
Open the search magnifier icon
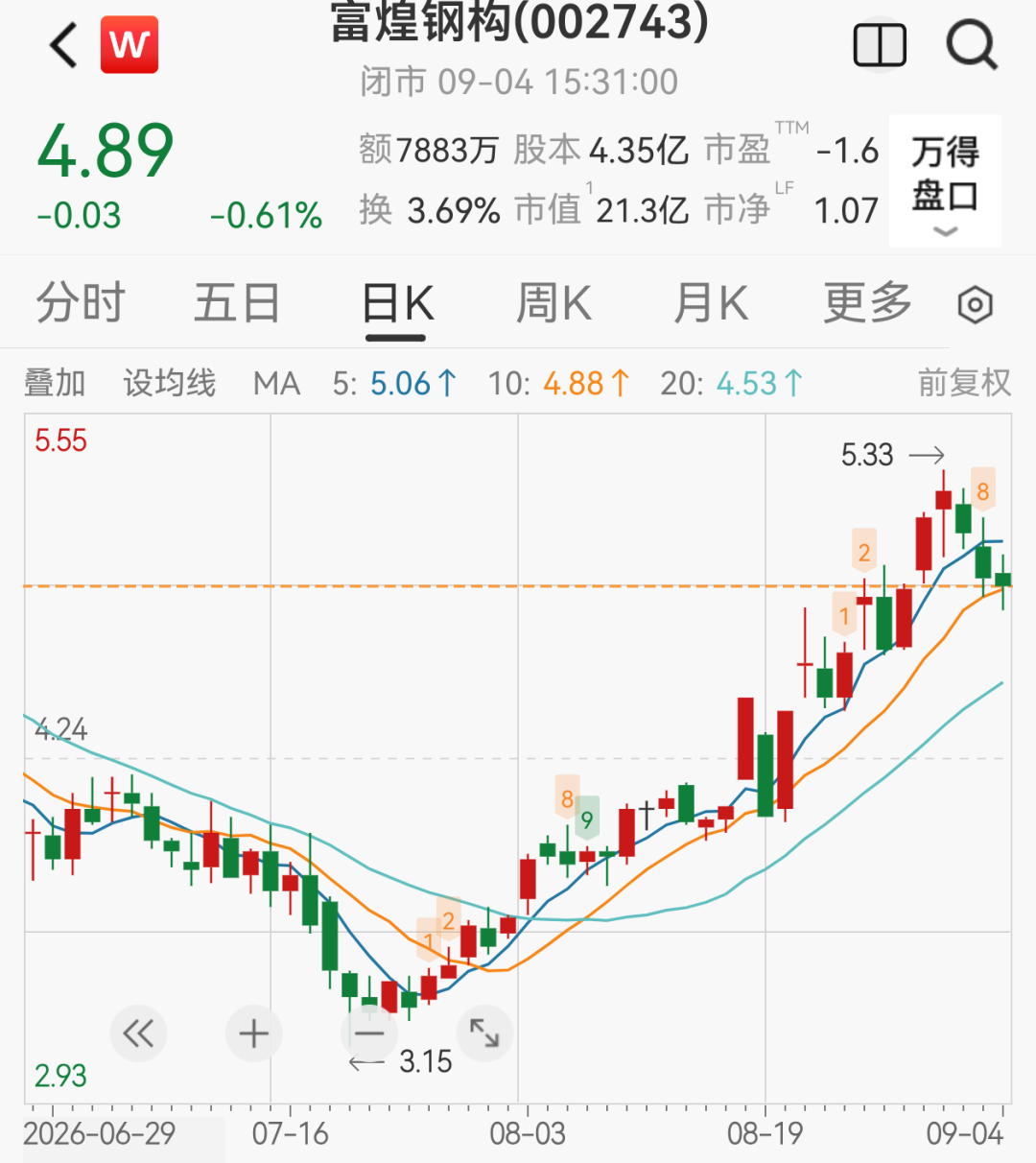[x=972, y=45]
